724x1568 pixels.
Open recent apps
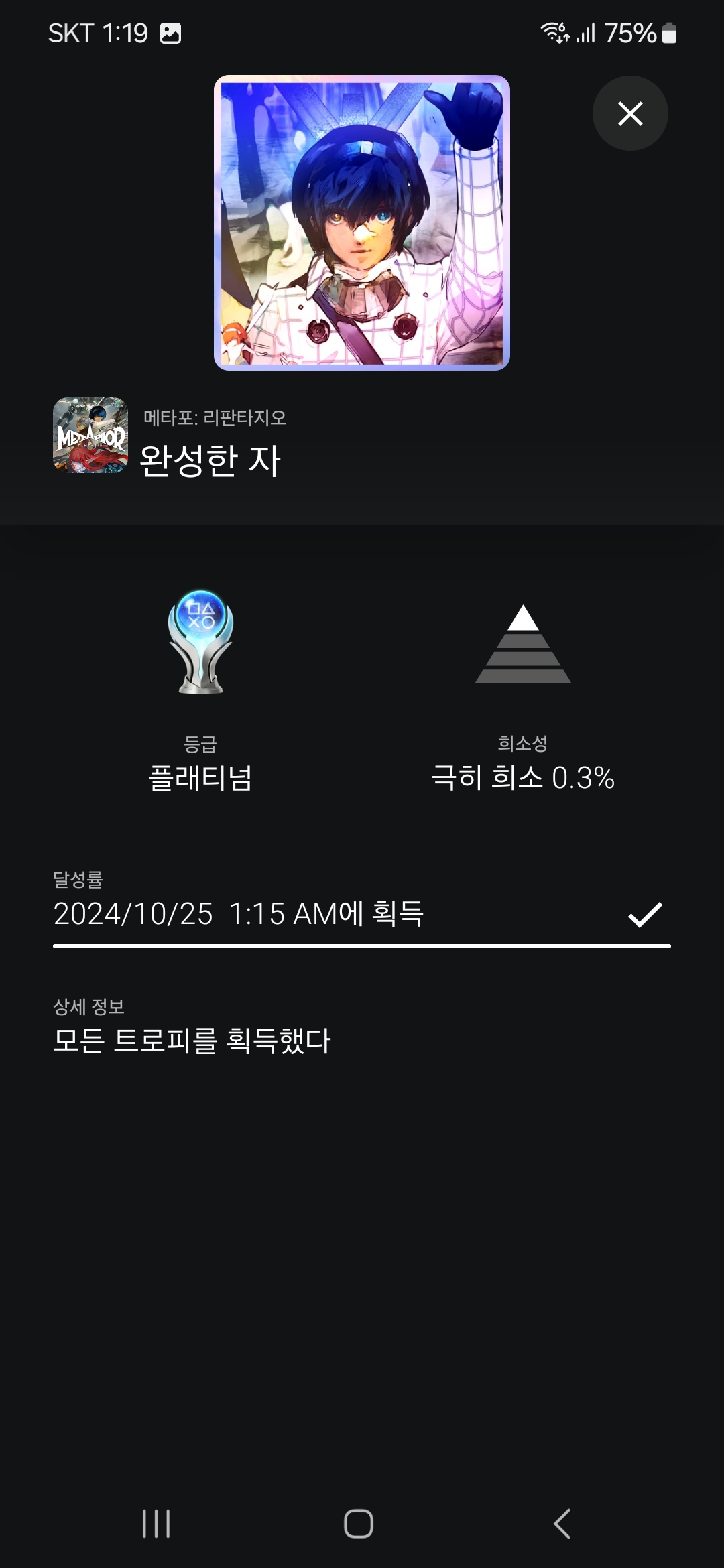[x=156, y=1524]
